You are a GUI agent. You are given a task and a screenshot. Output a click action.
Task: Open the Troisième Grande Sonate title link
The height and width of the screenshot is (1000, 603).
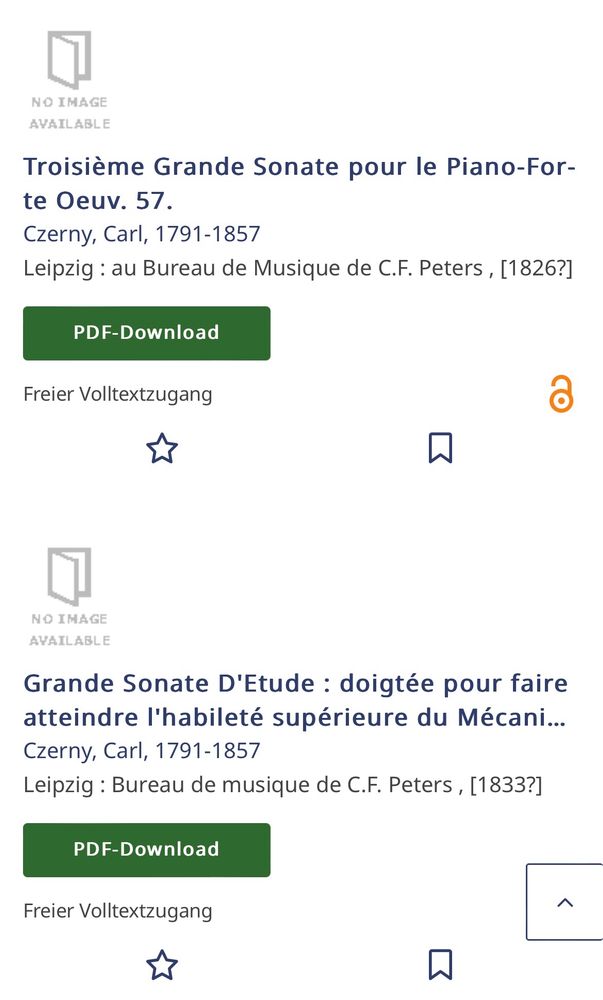point(300,184)
